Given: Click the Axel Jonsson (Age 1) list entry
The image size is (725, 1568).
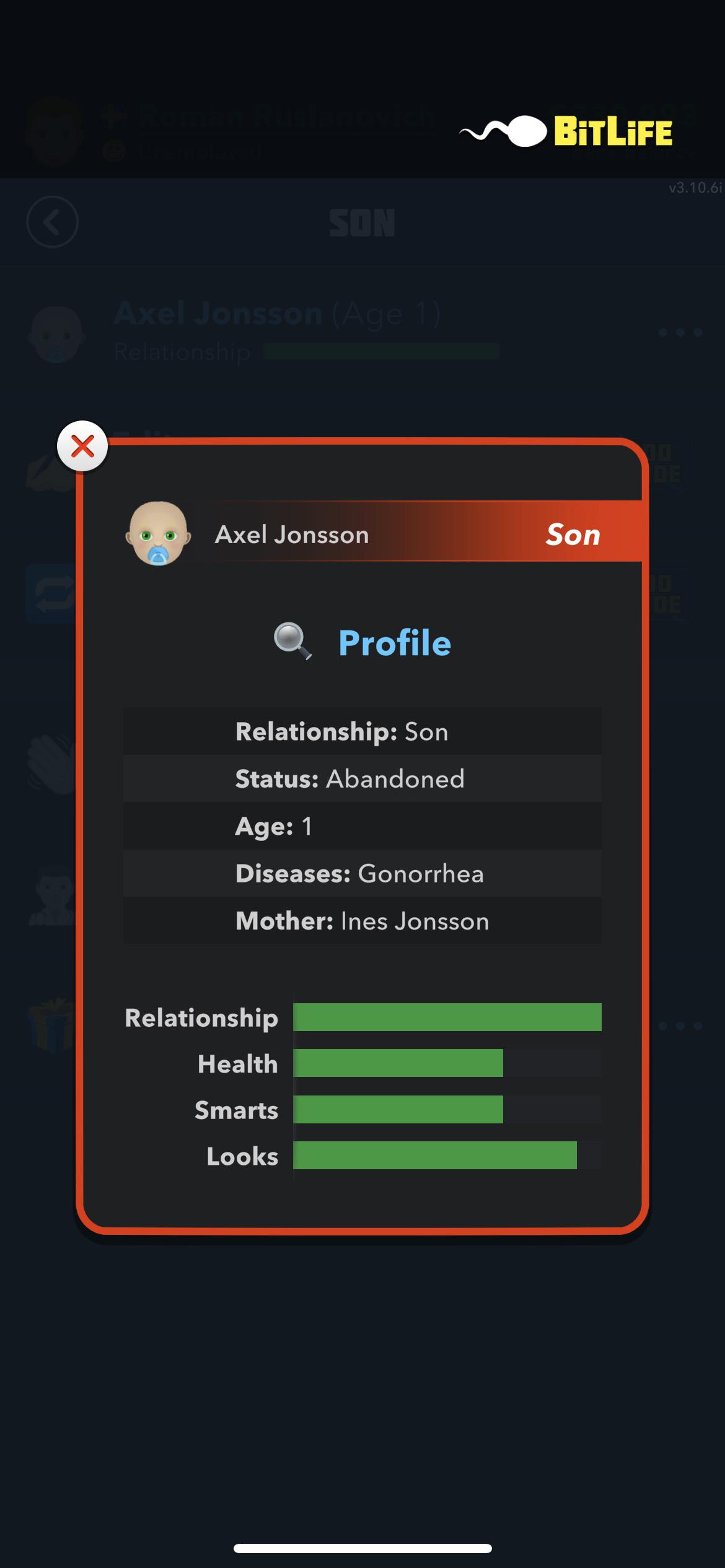Looking at the screenshot, I should (x=277, y=313).
